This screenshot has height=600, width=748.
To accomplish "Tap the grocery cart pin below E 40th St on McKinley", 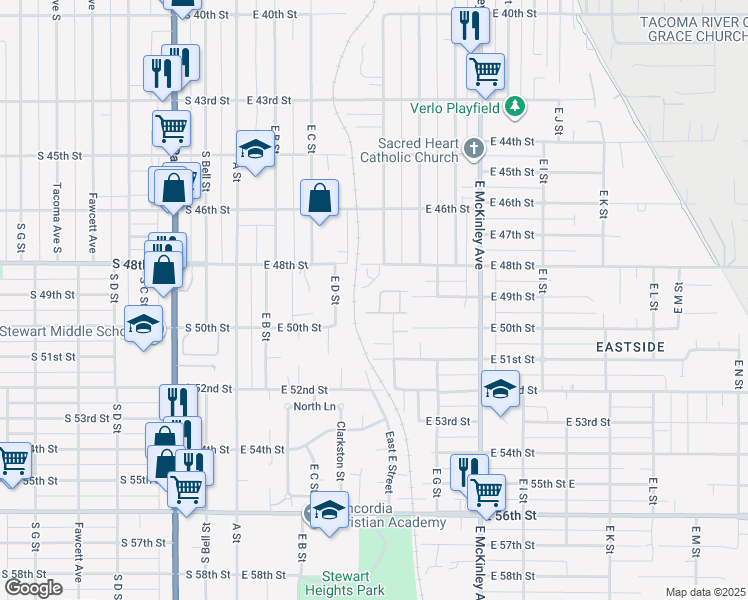I will pyautogui.click(x=485, y=70).
